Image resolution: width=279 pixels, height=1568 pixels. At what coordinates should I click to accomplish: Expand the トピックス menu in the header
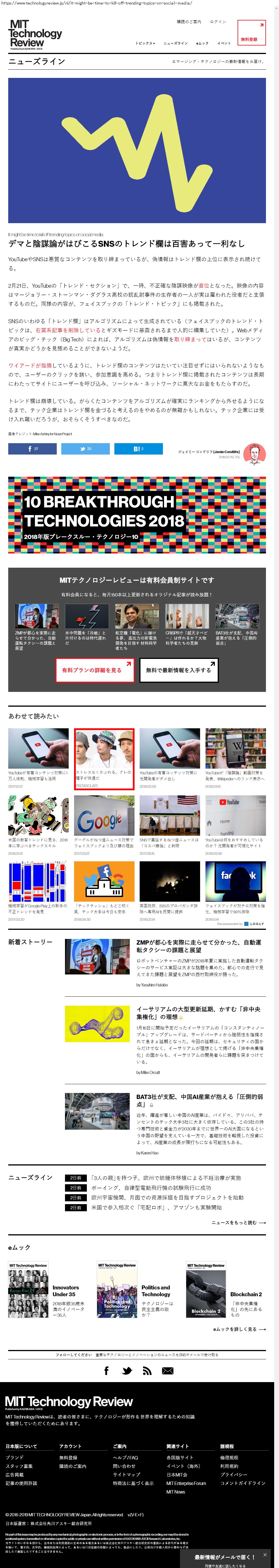(x=145, y=43)
